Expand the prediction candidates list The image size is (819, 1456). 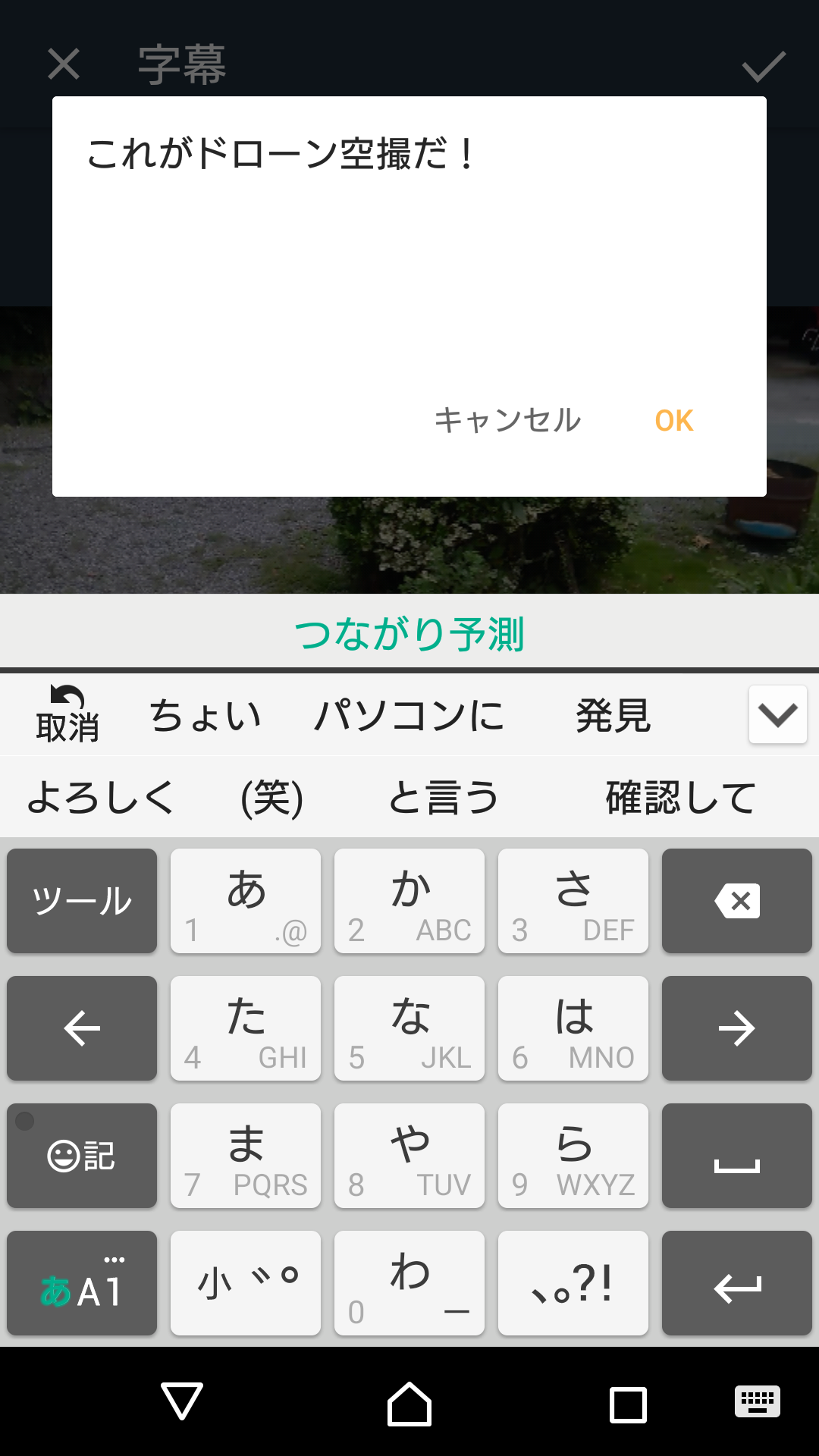click(x=777, y=714)
